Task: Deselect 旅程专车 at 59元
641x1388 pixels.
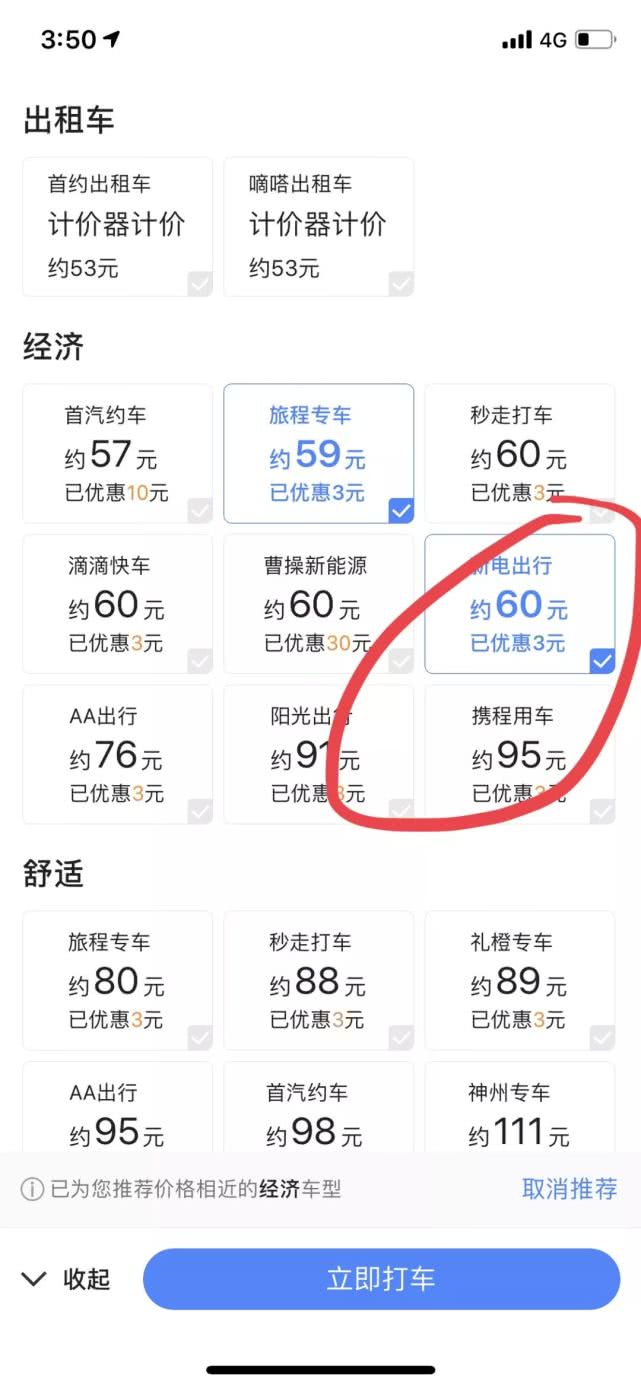Action: pos(319,453)
